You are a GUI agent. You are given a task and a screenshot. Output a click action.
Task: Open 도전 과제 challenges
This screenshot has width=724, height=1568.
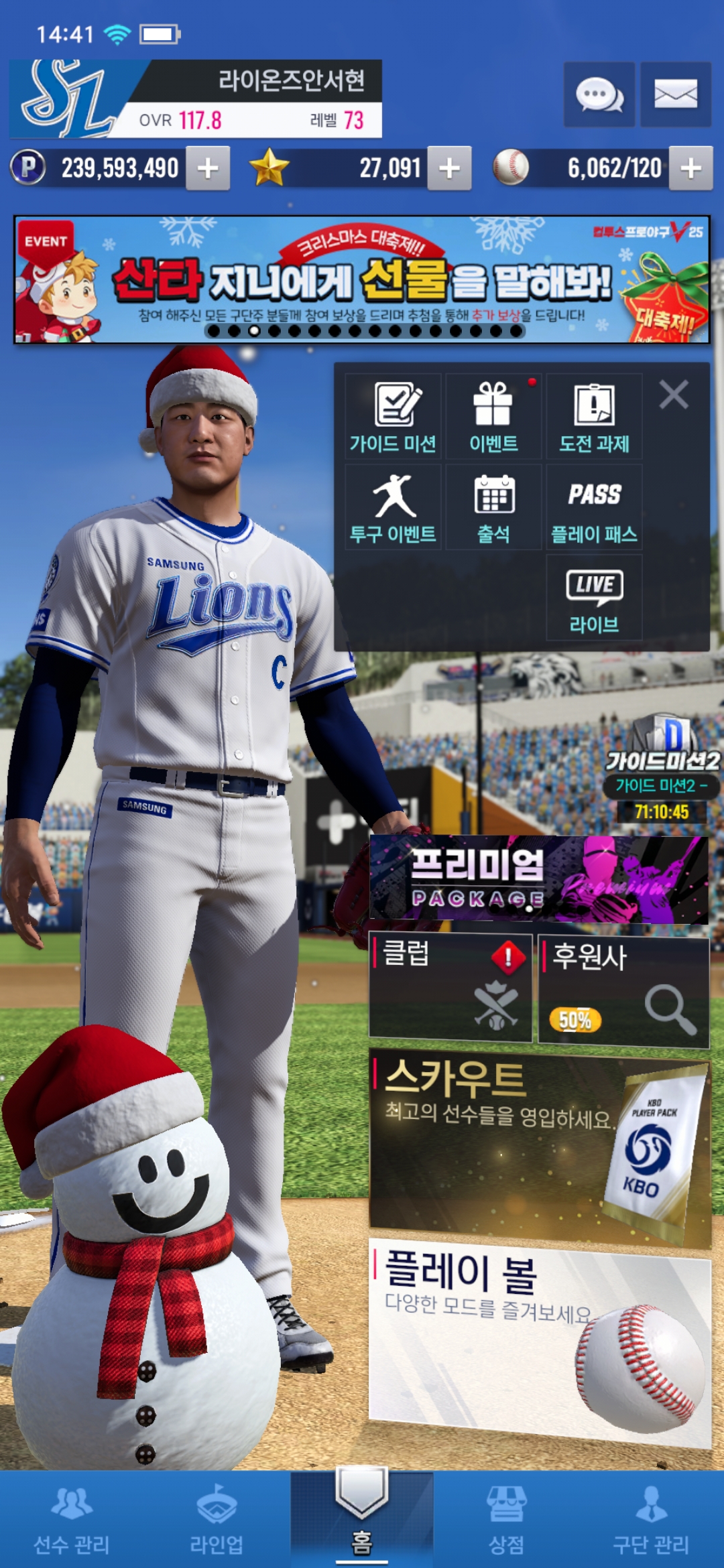(x=594, y=417)
